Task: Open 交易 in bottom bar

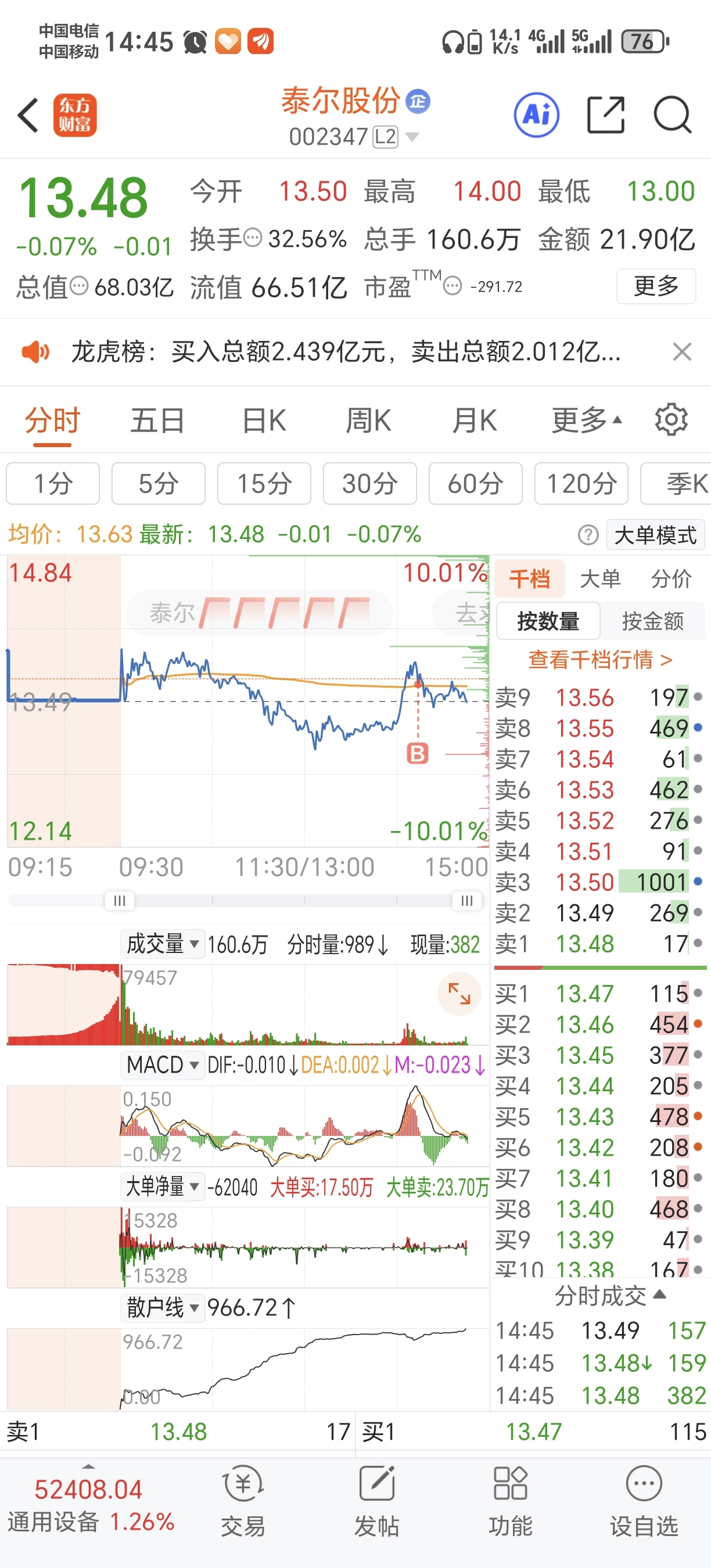Action: [x=243, y=1501]
